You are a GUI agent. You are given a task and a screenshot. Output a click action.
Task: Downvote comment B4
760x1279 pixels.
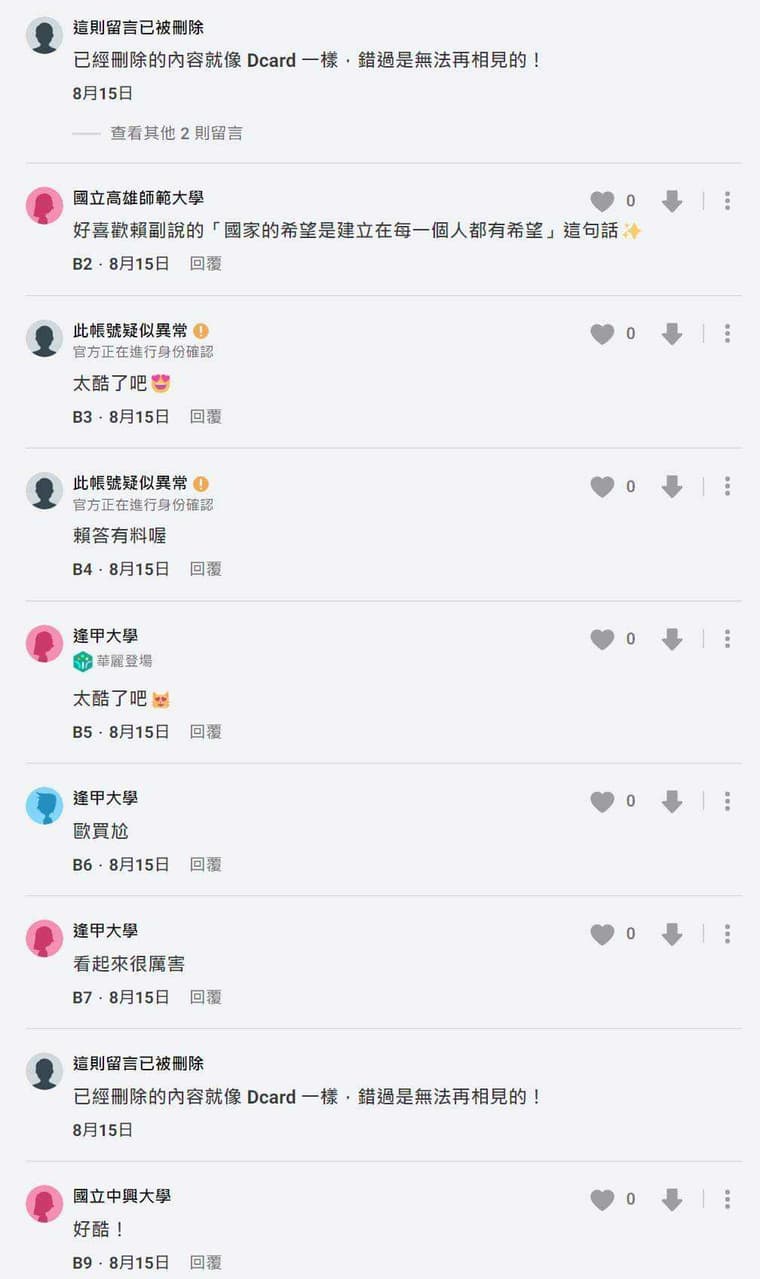click(x=672, y=487)
